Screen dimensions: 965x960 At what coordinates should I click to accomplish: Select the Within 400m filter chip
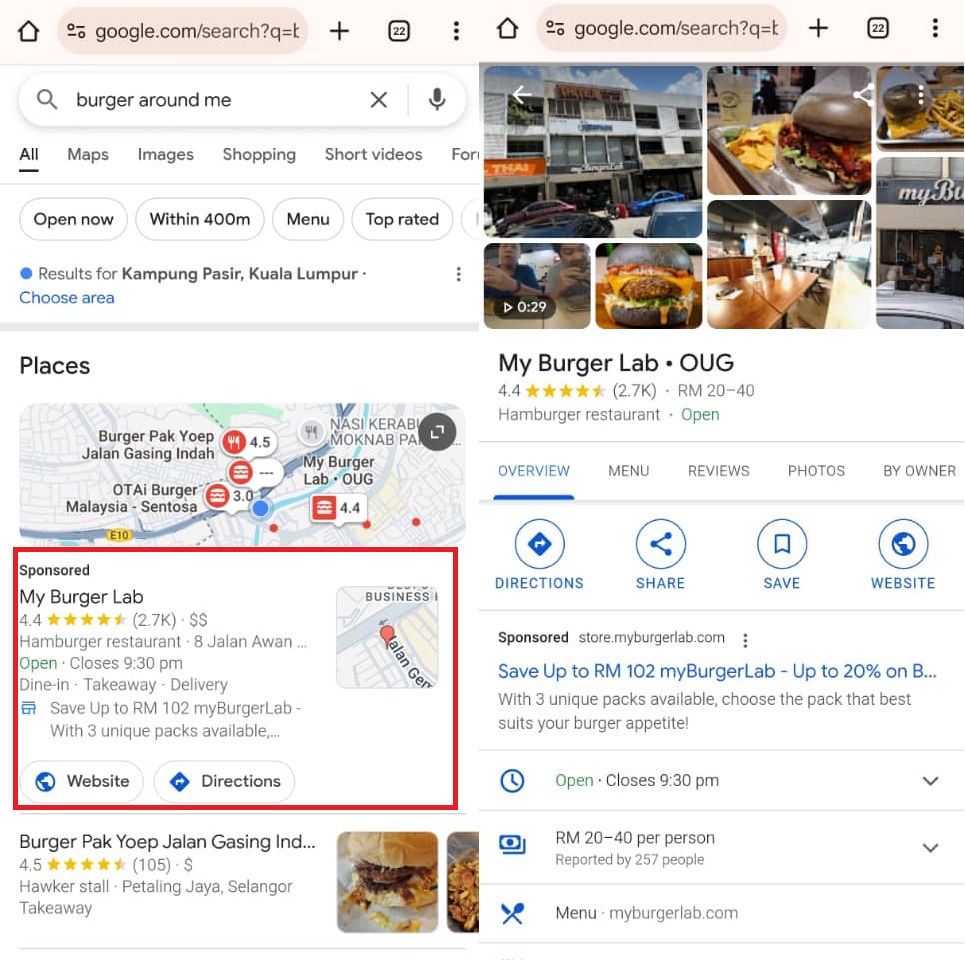tap(200, 219)
